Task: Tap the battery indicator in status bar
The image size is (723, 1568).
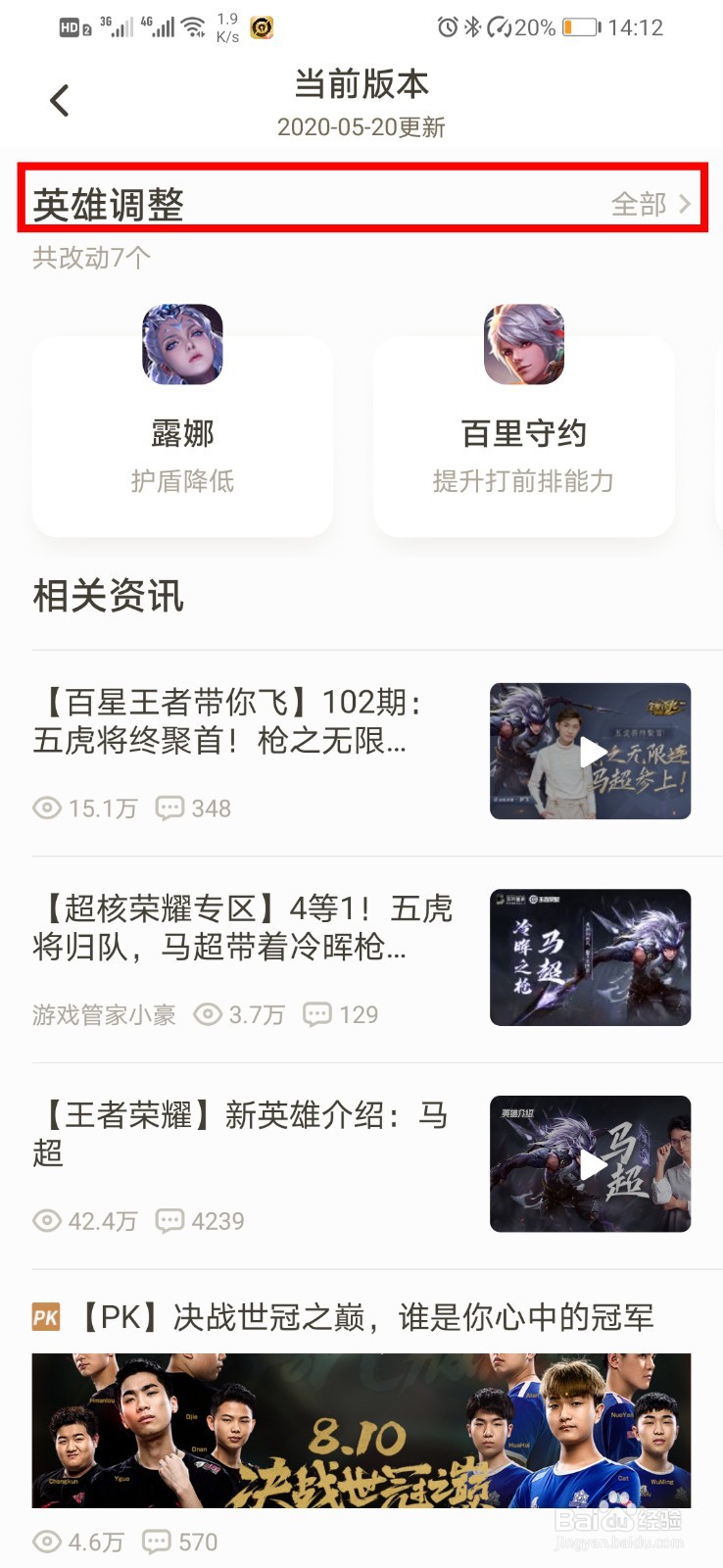Action: point(580,26)
